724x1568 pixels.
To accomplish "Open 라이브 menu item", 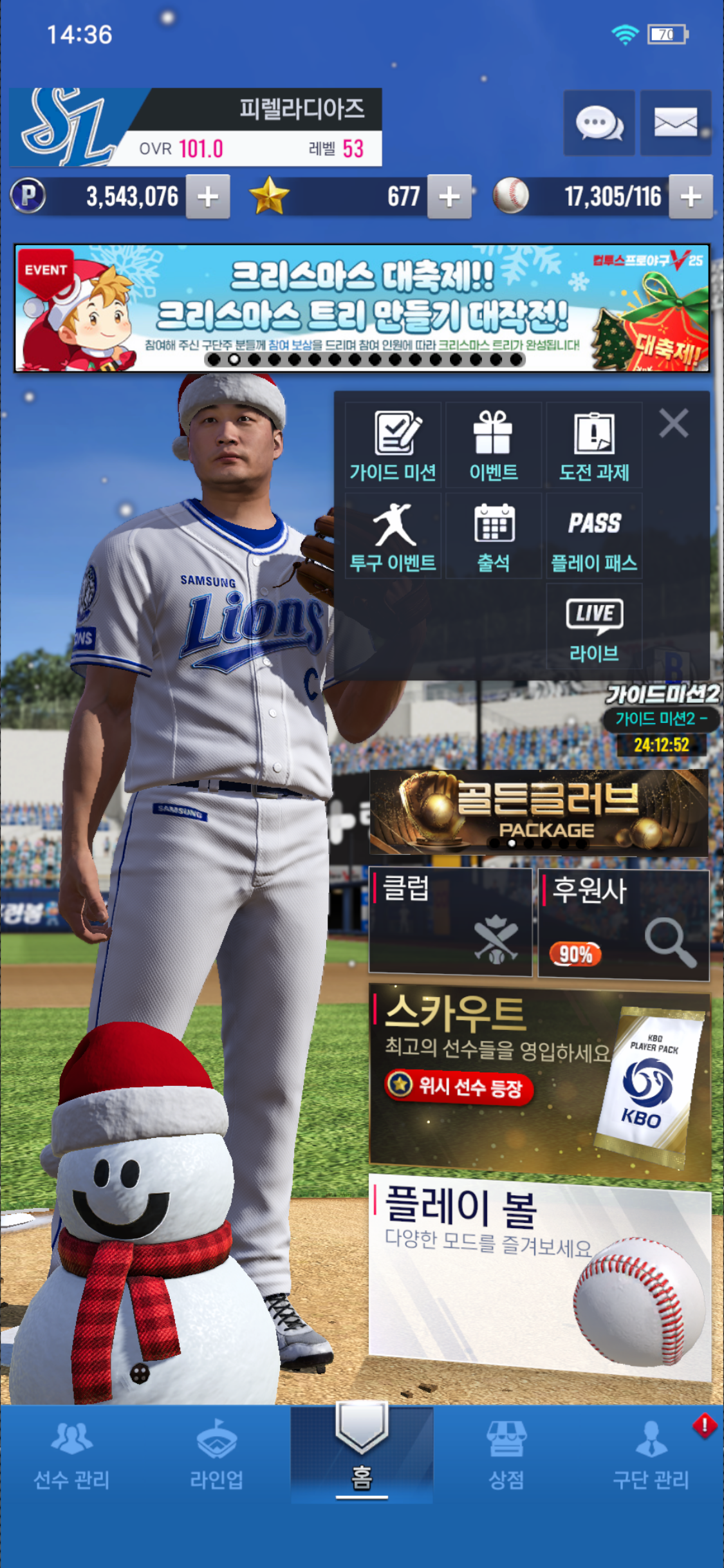I will pyautogui.click(x=594, y=628).
